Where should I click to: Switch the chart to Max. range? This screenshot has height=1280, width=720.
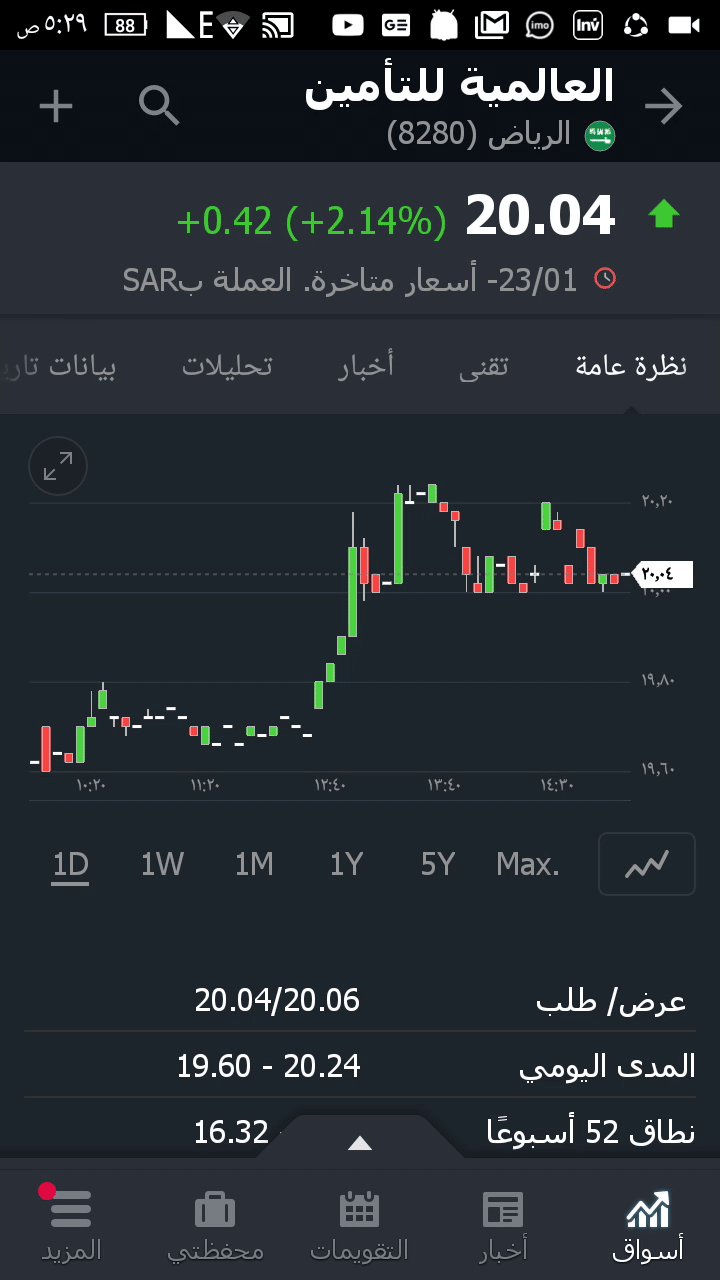[528, 864]
